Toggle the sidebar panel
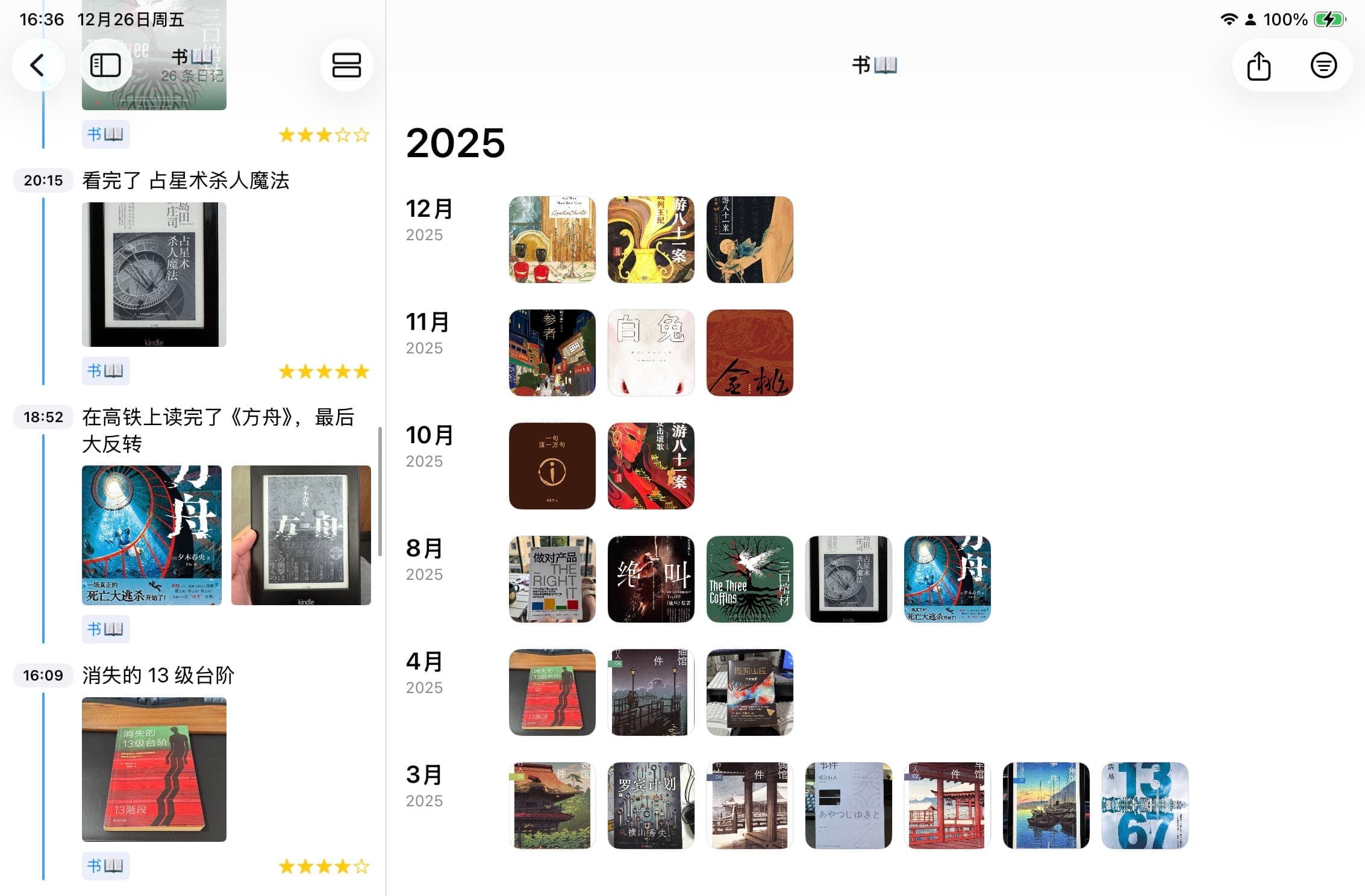 (105, 65)
